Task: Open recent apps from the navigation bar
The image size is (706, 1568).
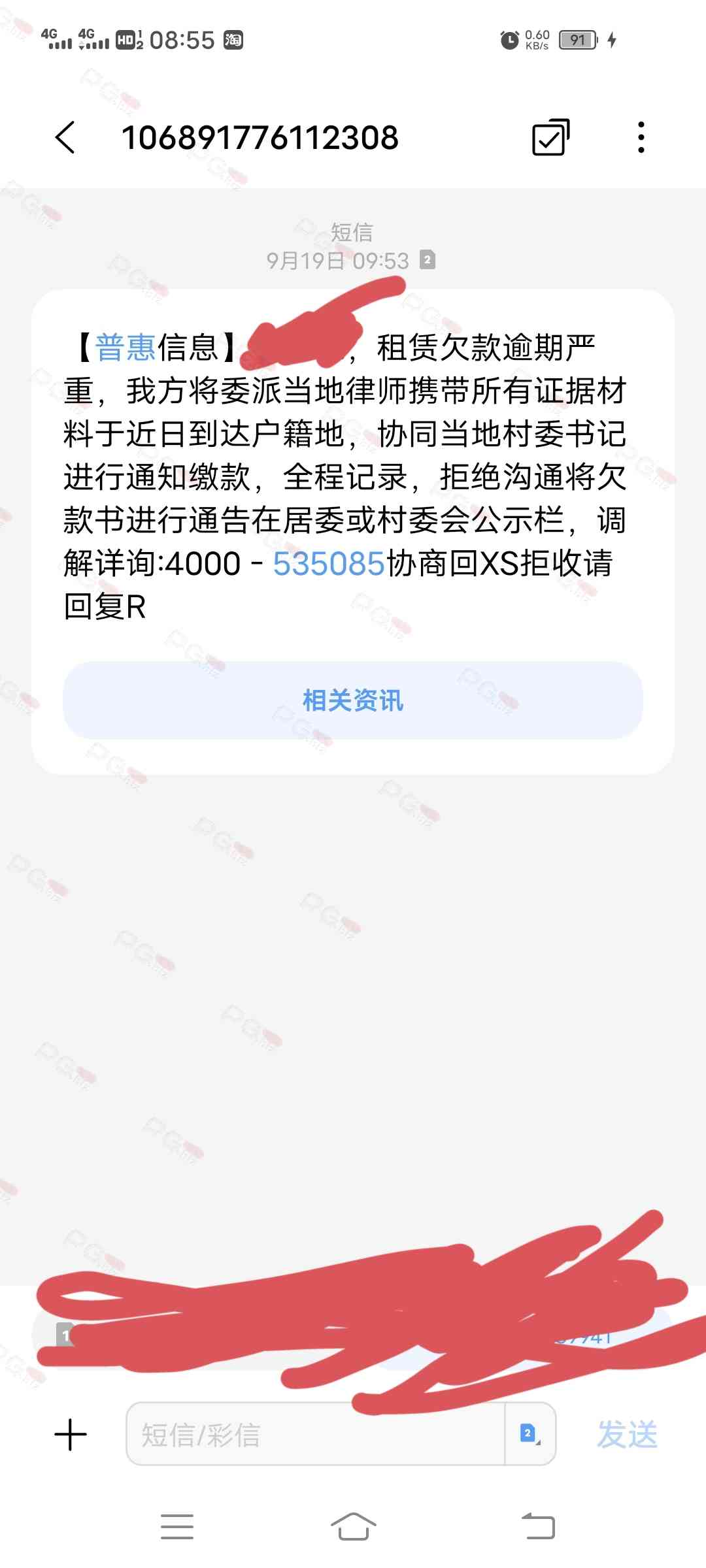Action: click(x=177, y=1527)
